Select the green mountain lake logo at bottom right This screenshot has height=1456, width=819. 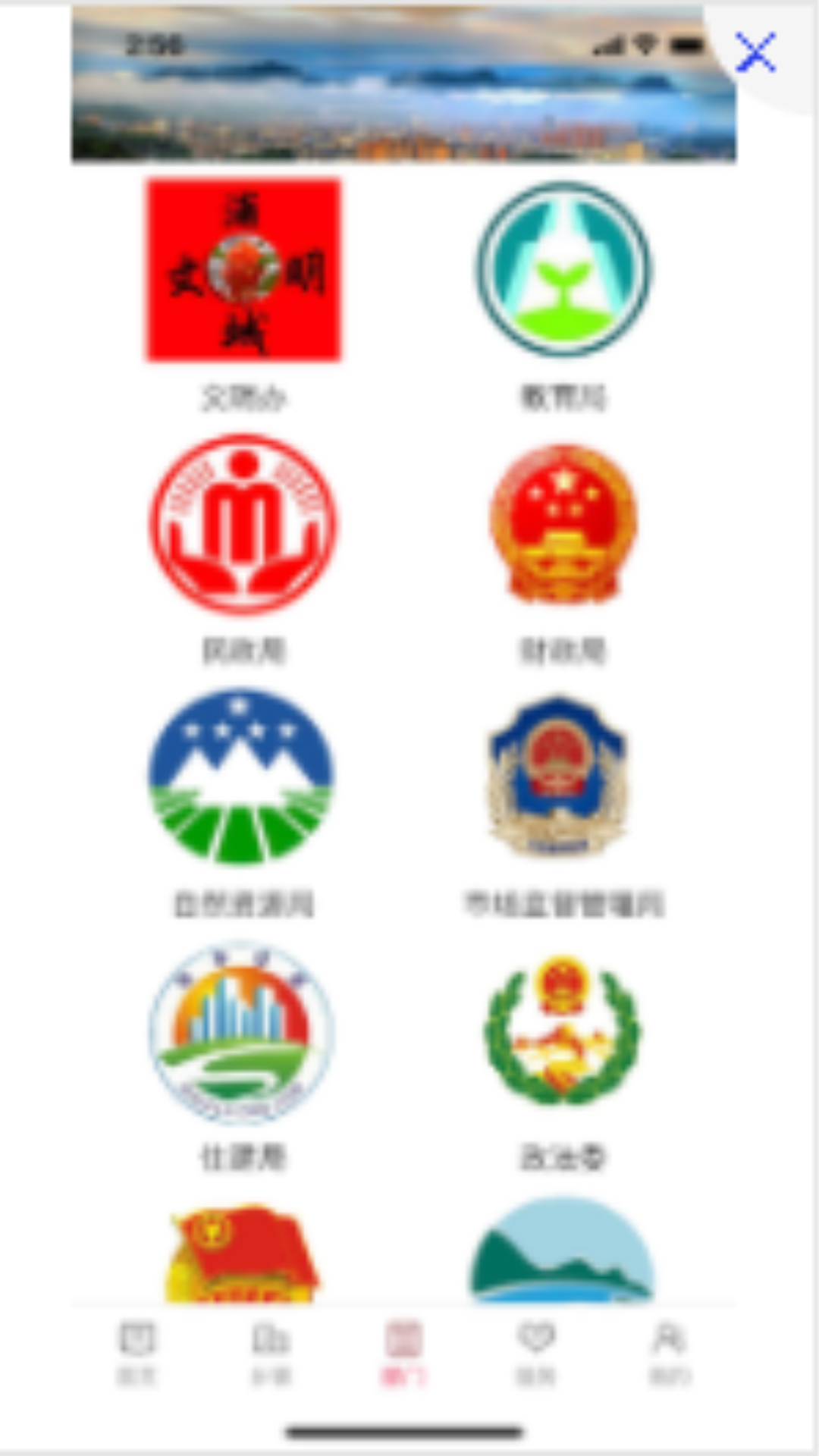point(561,1251)
